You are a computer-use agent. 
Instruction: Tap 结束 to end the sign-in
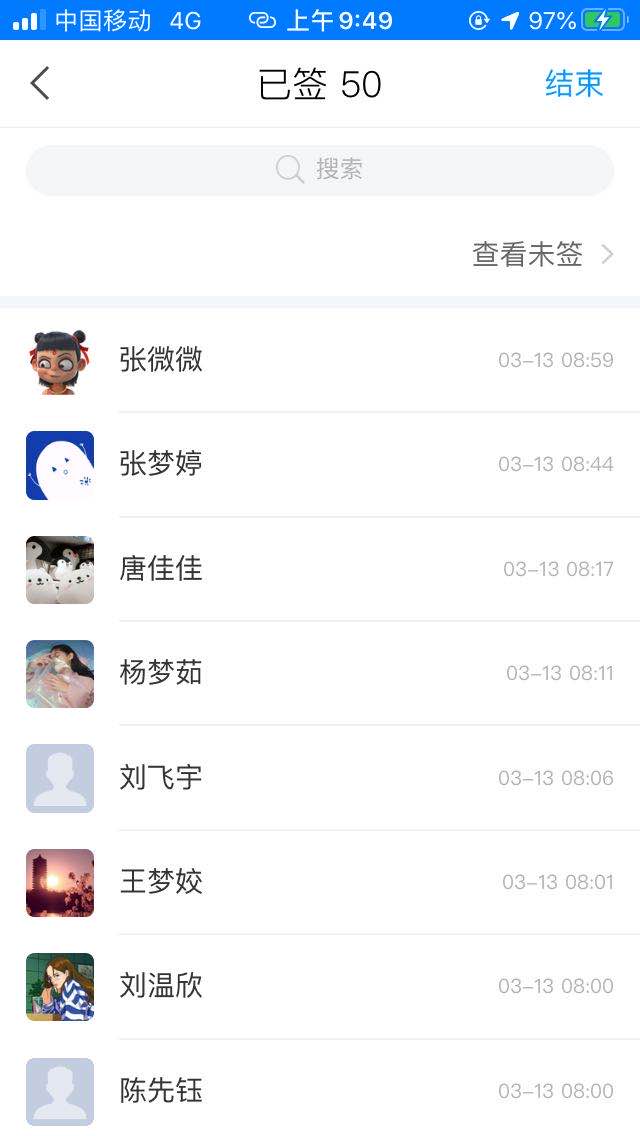point(574,84)
